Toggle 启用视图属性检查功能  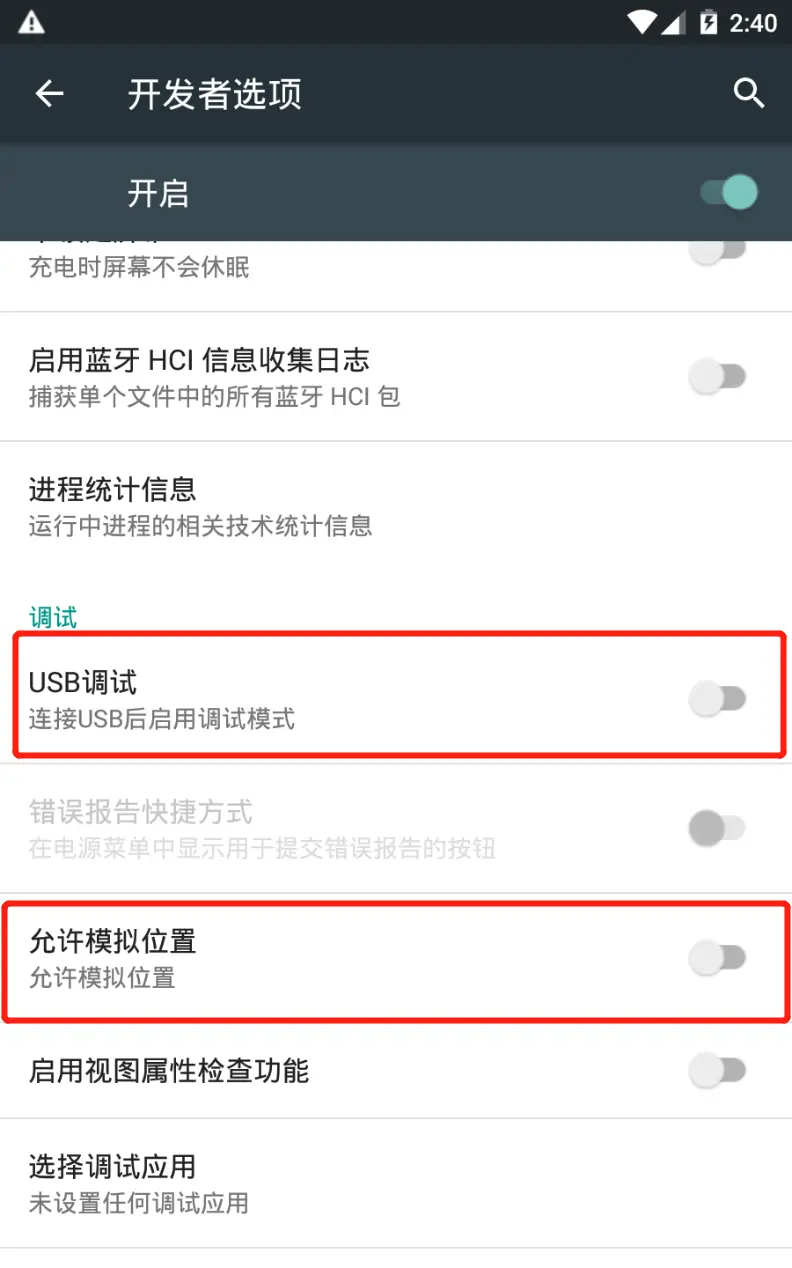point(718,1071)
